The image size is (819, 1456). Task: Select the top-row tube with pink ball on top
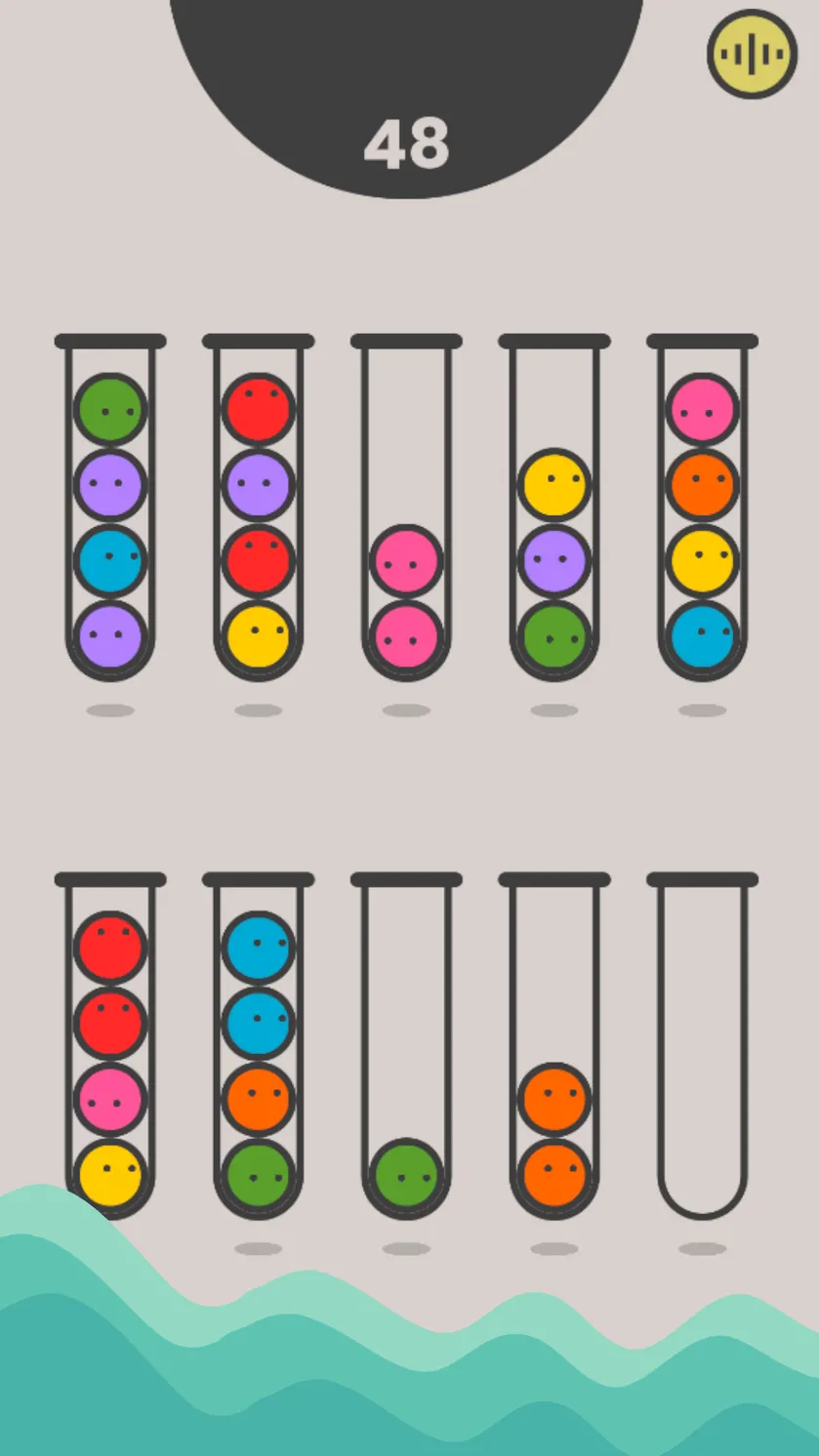tap(703, 507)
